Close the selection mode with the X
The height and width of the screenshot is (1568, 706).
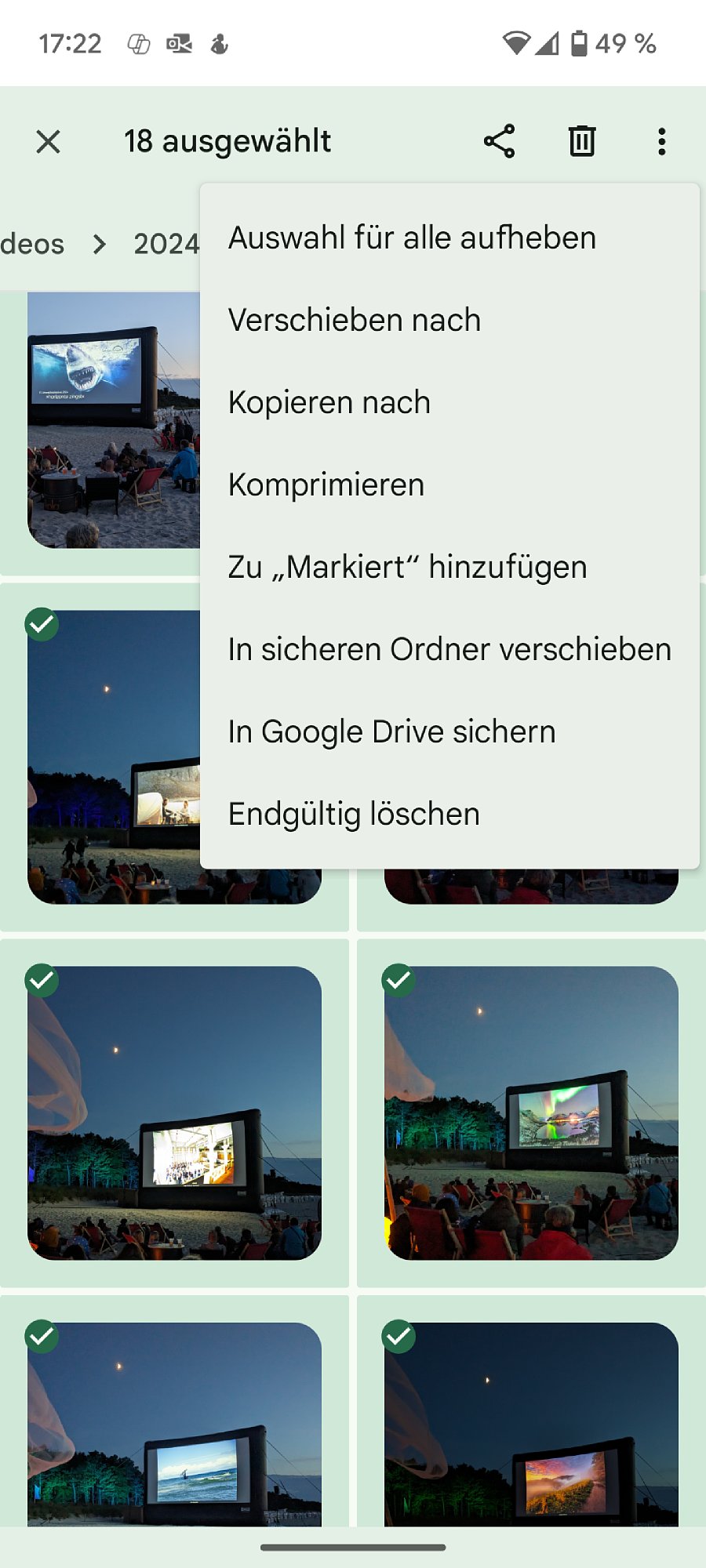pos(49,142)
